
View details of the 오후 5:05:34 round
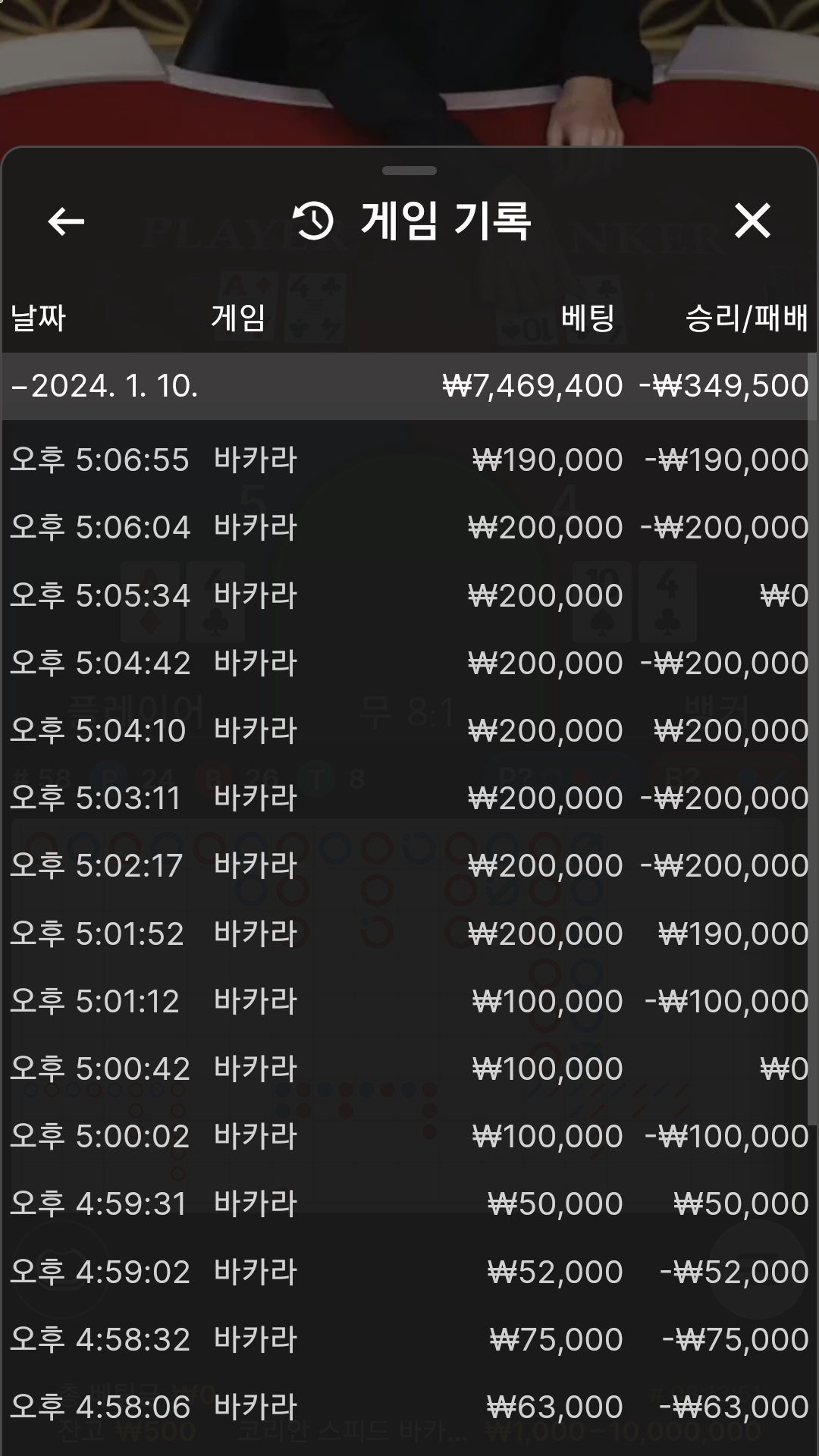409,595
